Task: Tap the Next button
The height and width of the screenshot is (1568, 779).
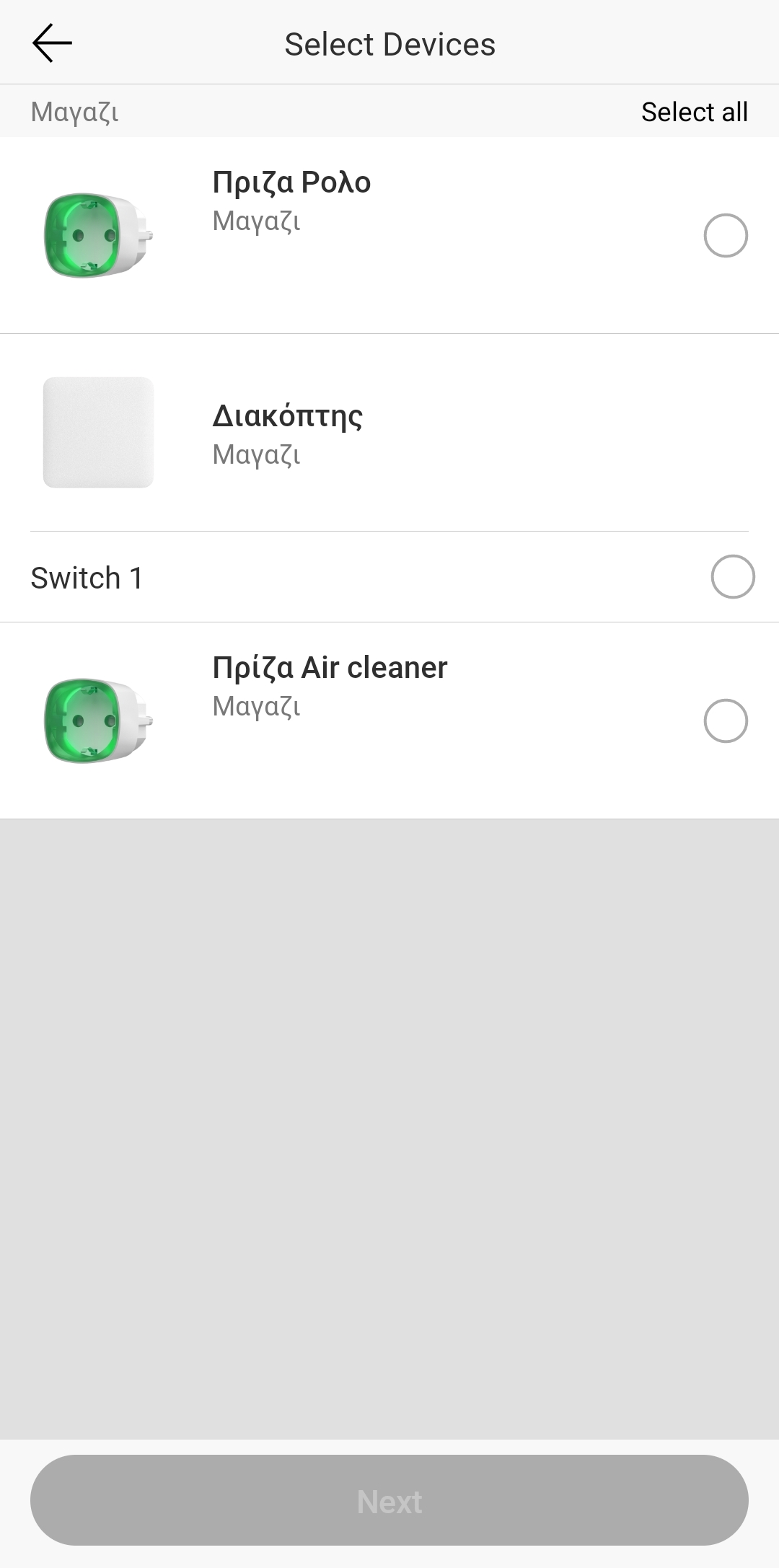Action: [389, 1499]
